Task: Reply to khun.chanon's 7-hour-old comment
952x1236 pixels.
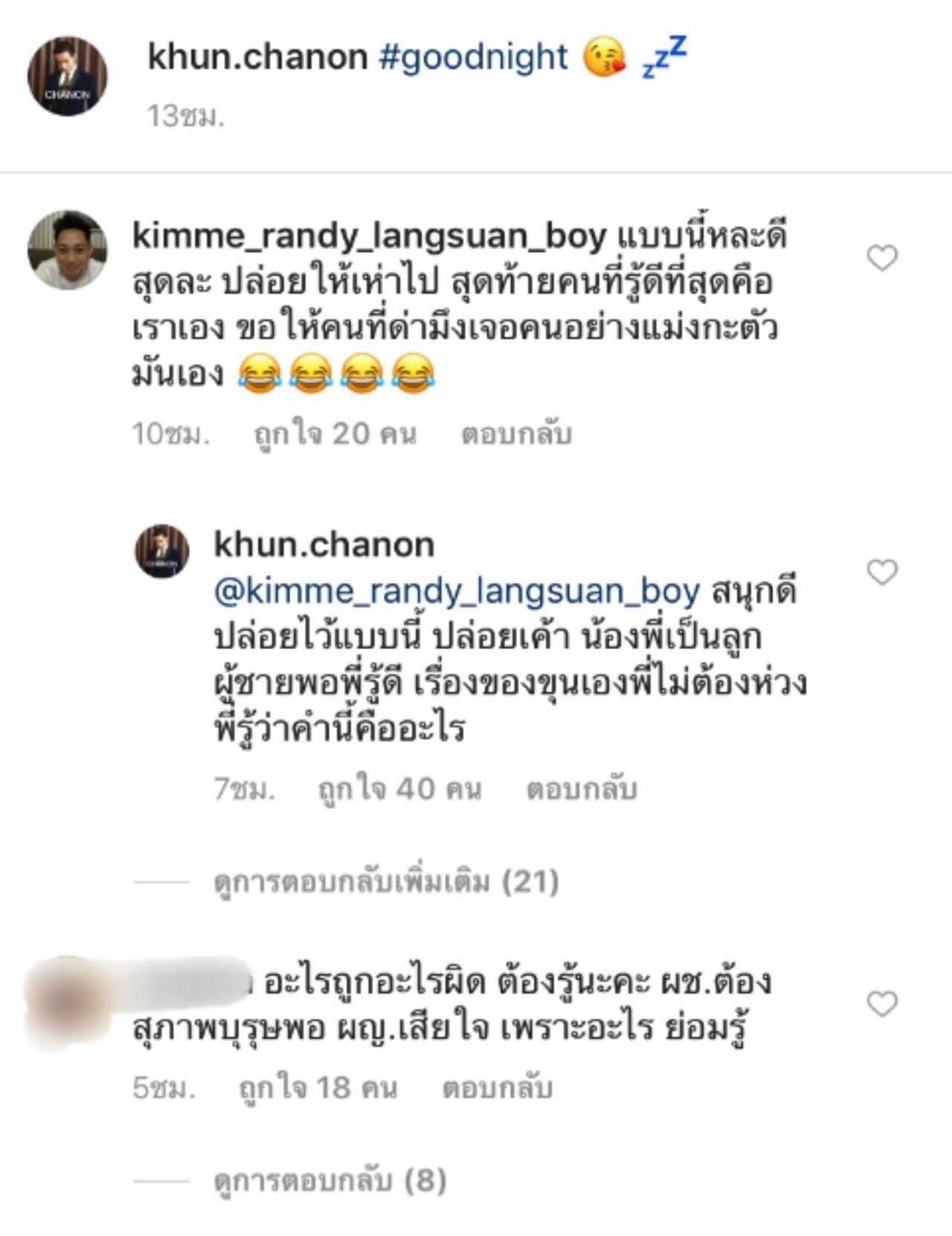Action: (x=581, y=789)
